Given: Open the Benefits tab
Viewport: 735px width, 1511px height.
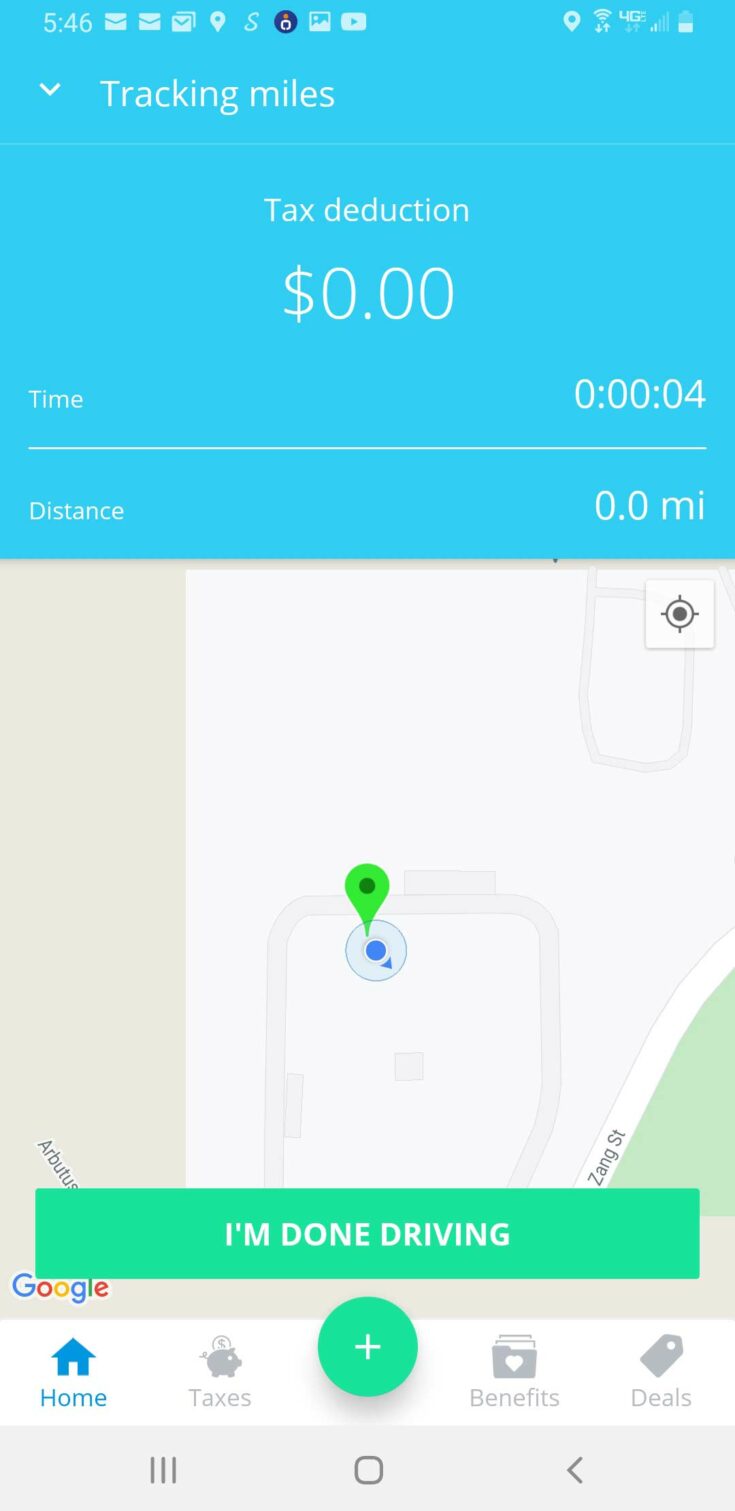Looking at the screenshot, I should coord(514,1374).
